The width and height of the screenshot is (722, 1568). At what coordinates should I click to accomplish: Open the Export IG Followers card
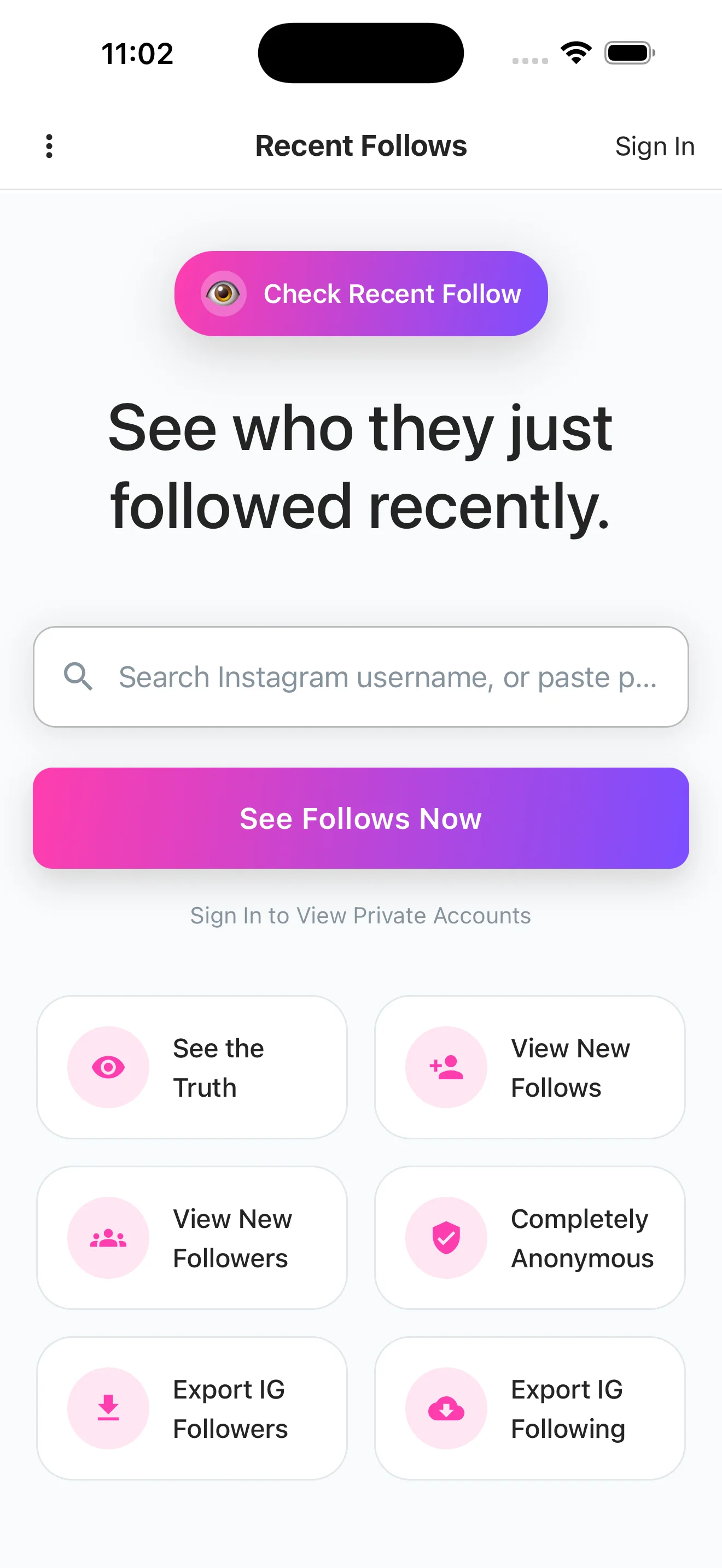click(x=192, y=1408)
